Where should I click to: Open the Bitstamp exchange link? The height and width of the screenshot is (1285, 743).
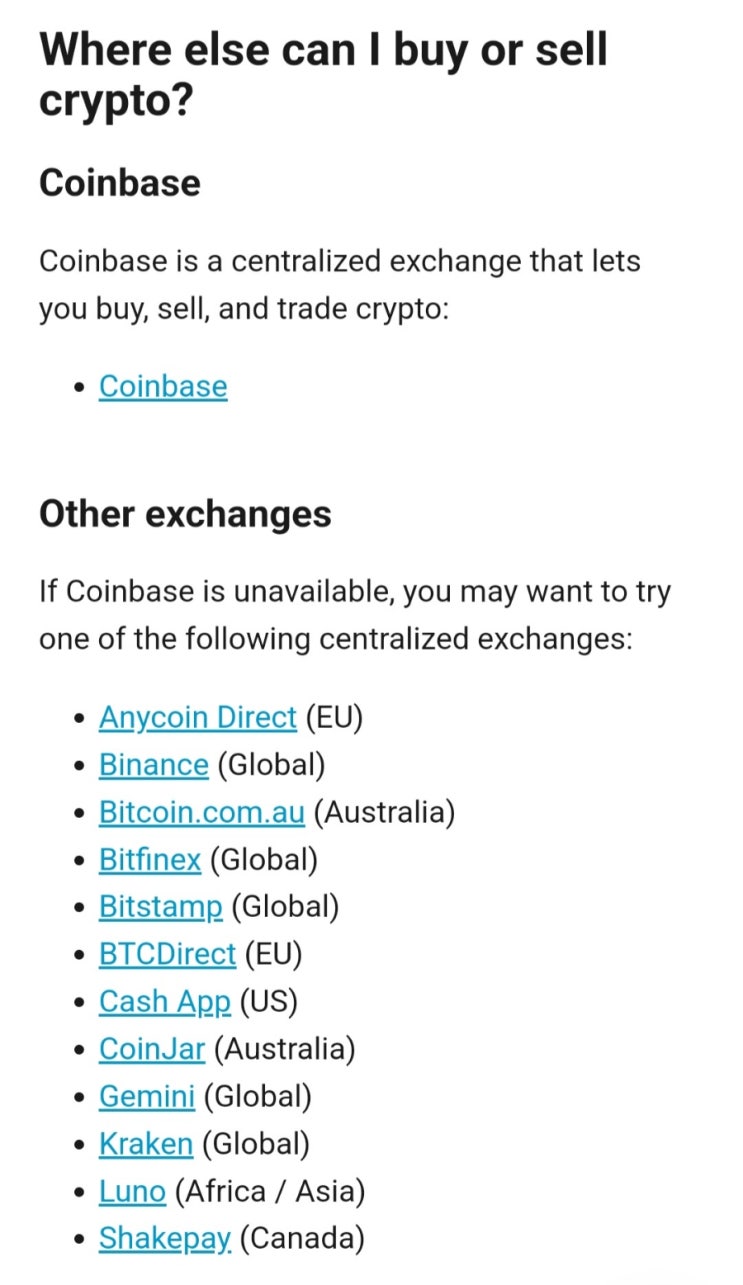(x=160, y=907)
